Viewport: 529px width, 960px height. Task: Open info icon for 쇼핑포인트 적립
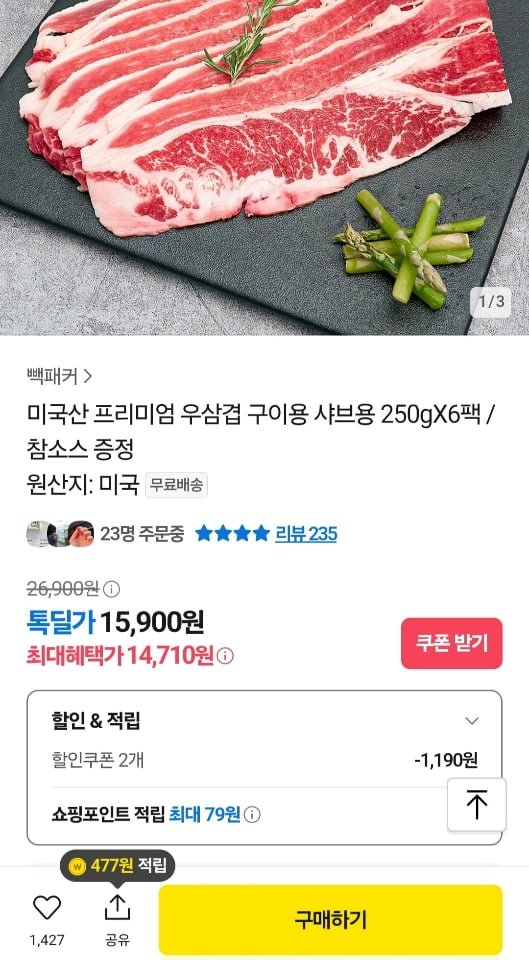(252, 815)
